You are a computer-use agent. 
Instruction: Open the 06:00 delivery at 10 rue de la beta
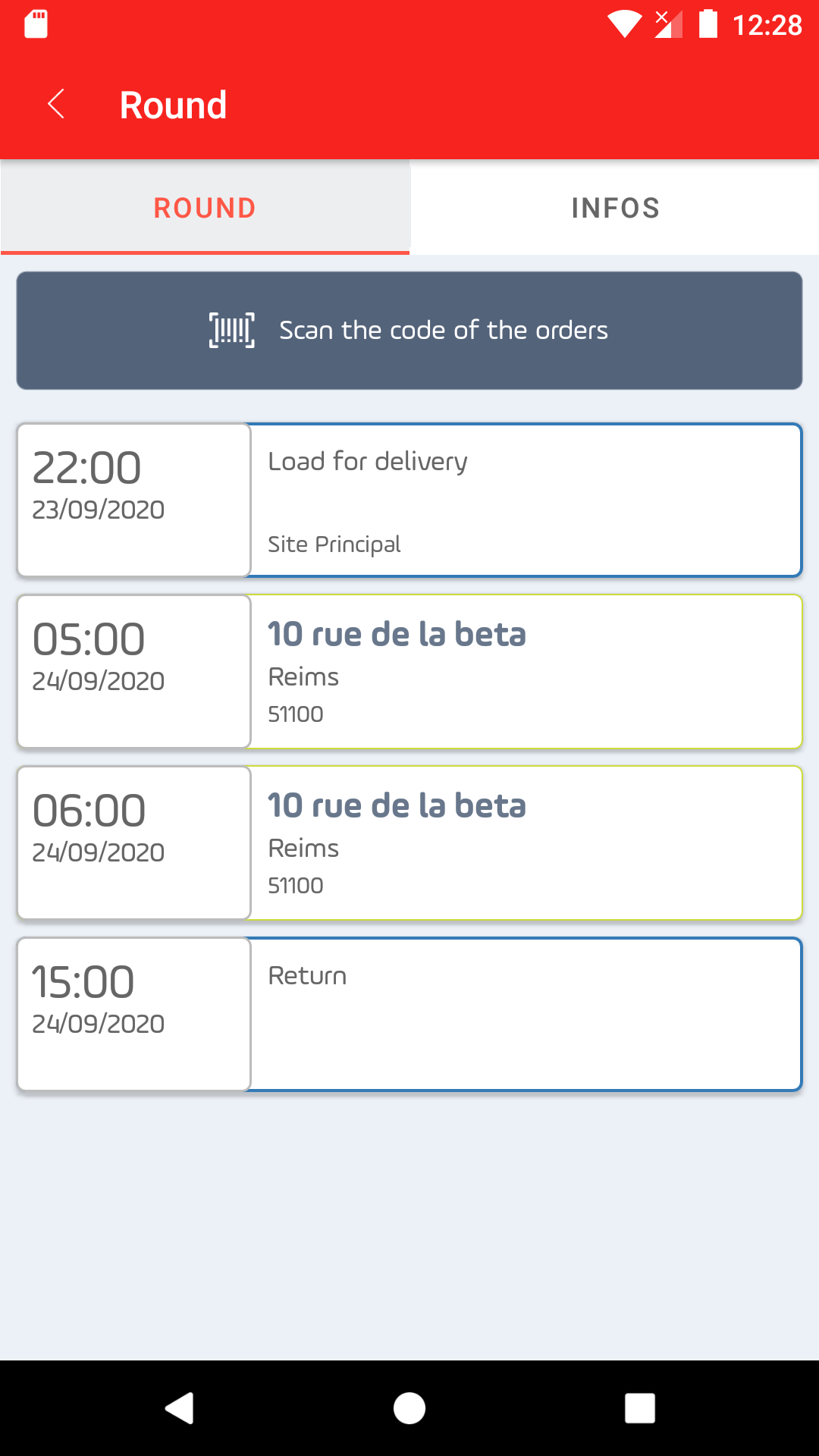[409, 843]
